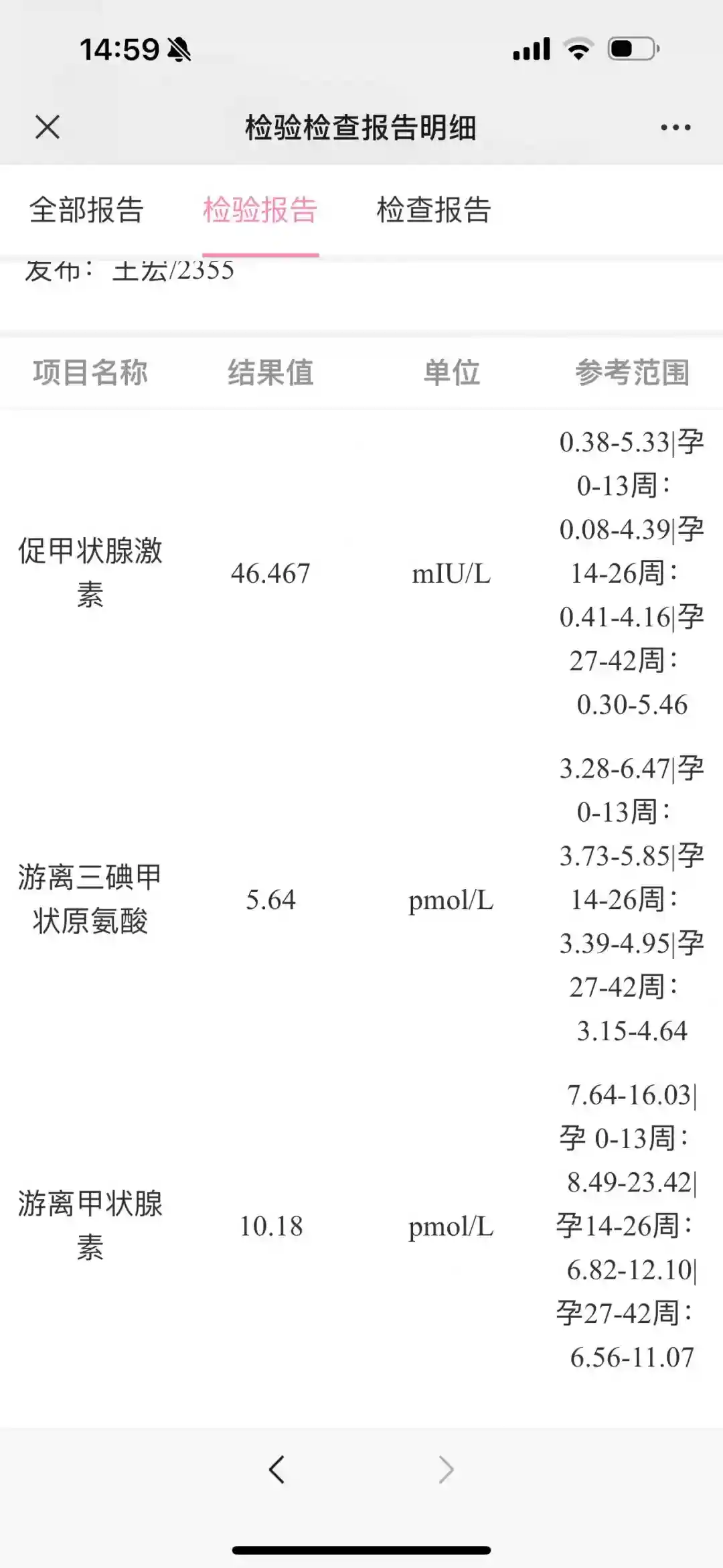Screen dimensions: 723x1568
Task: Open the three-dot more options menu
Action: (x=675, y=127)
